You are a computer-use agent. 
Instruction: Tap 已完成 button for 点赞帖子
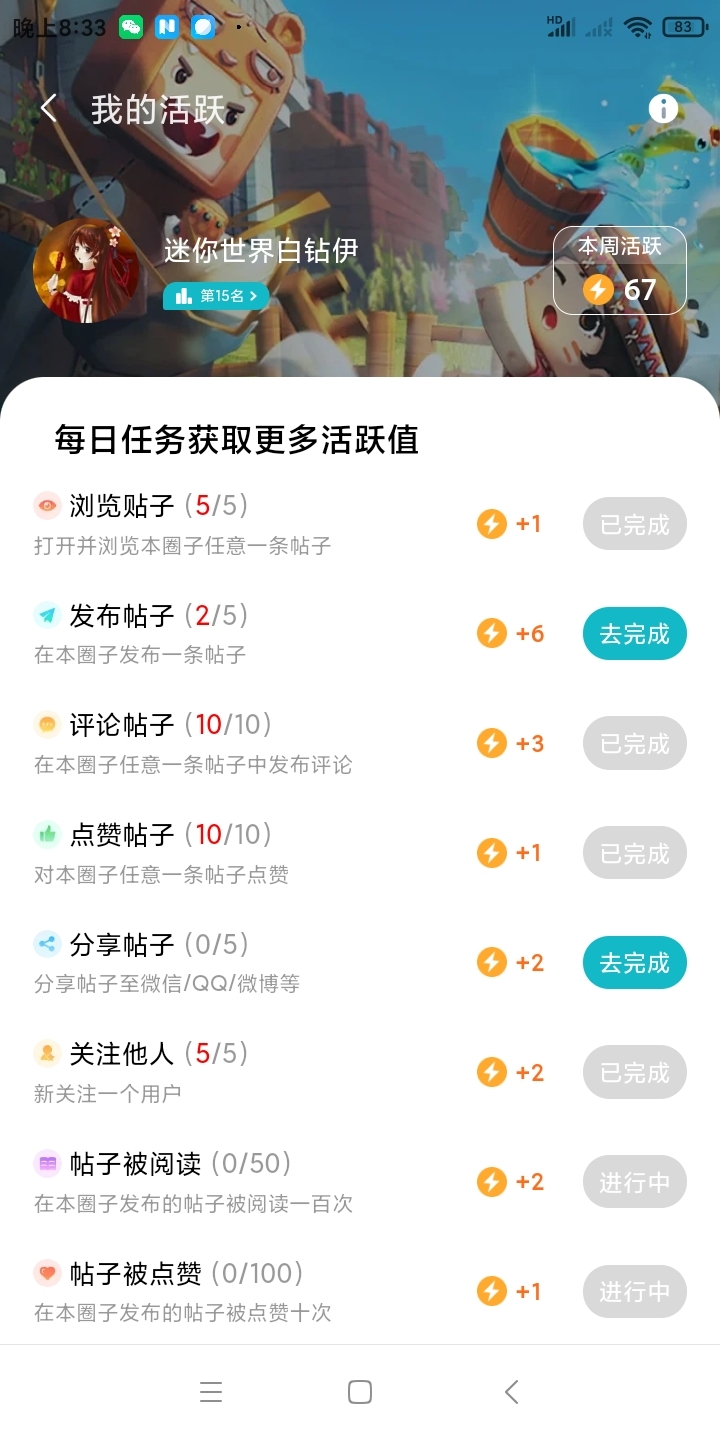[635, 853]
